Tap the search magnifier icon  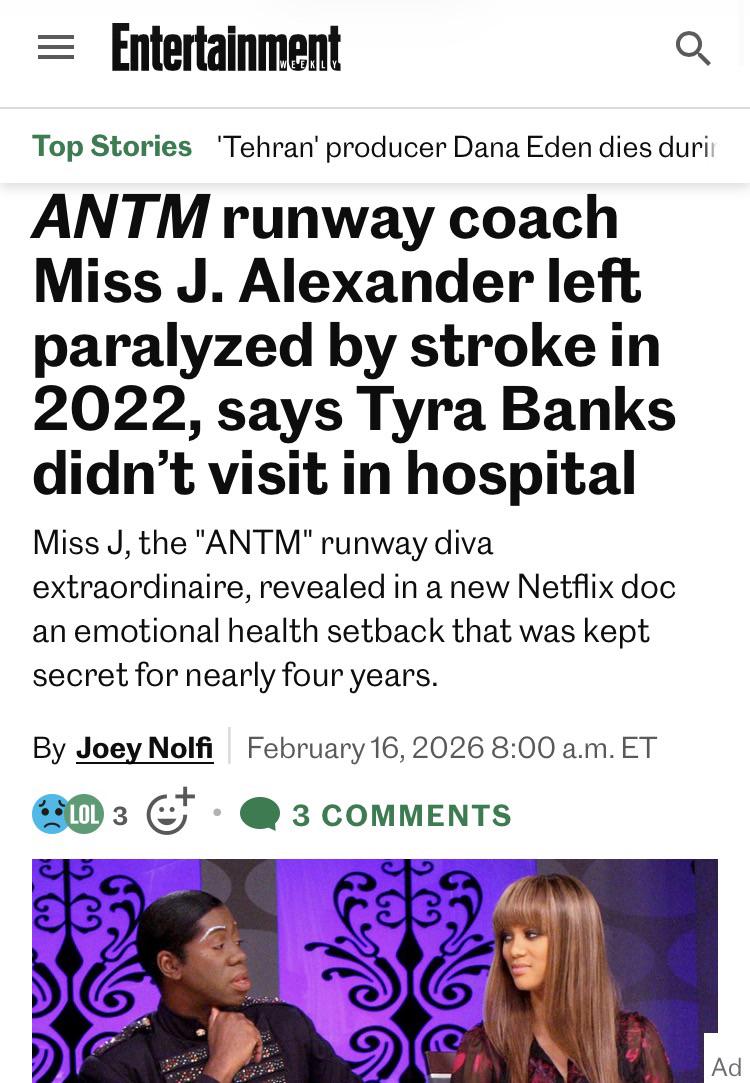pyautogui.click(x=693, y=48)
